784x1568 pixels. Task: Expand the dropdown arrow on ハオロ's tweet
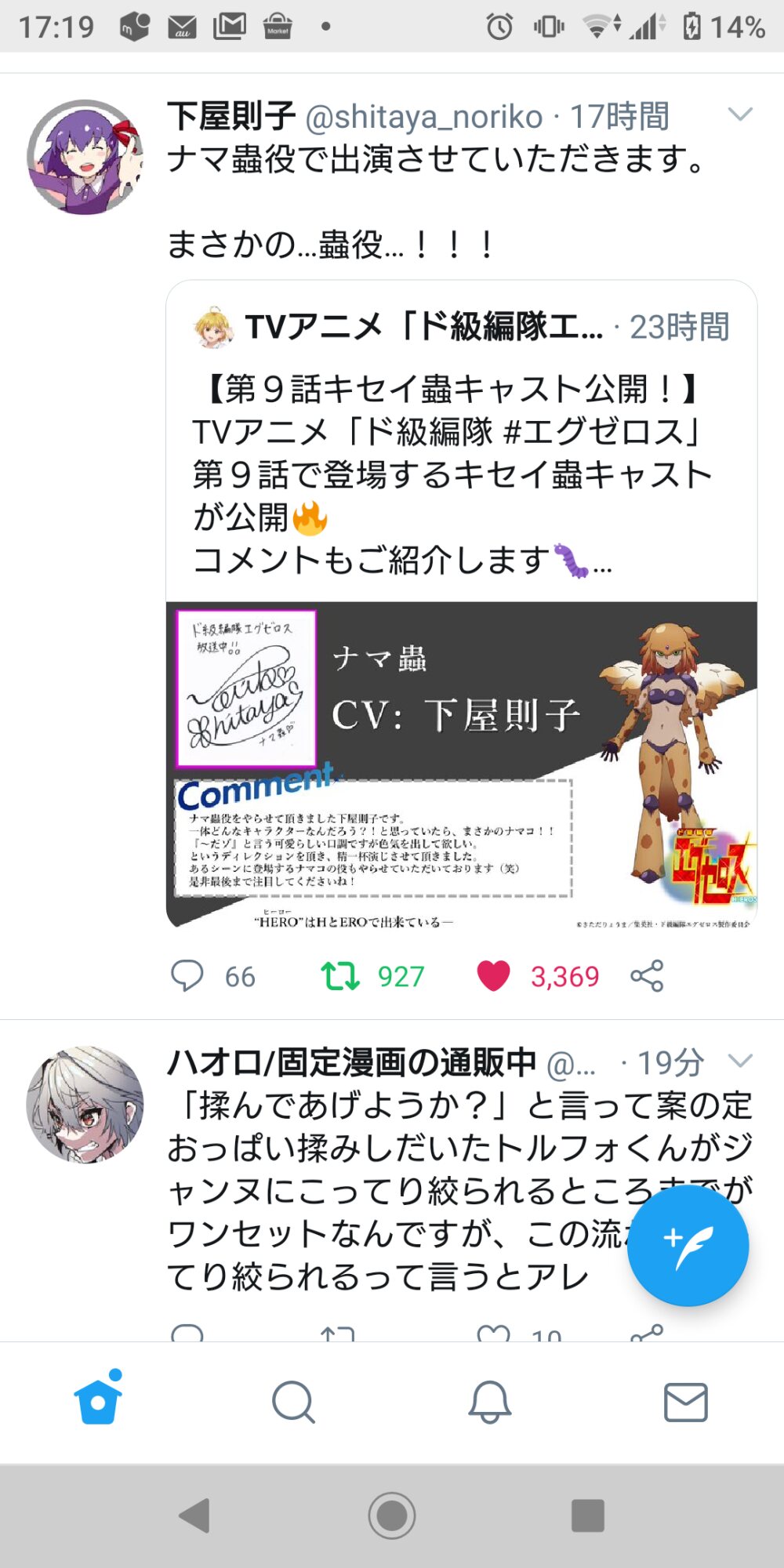coord(740,1061)
